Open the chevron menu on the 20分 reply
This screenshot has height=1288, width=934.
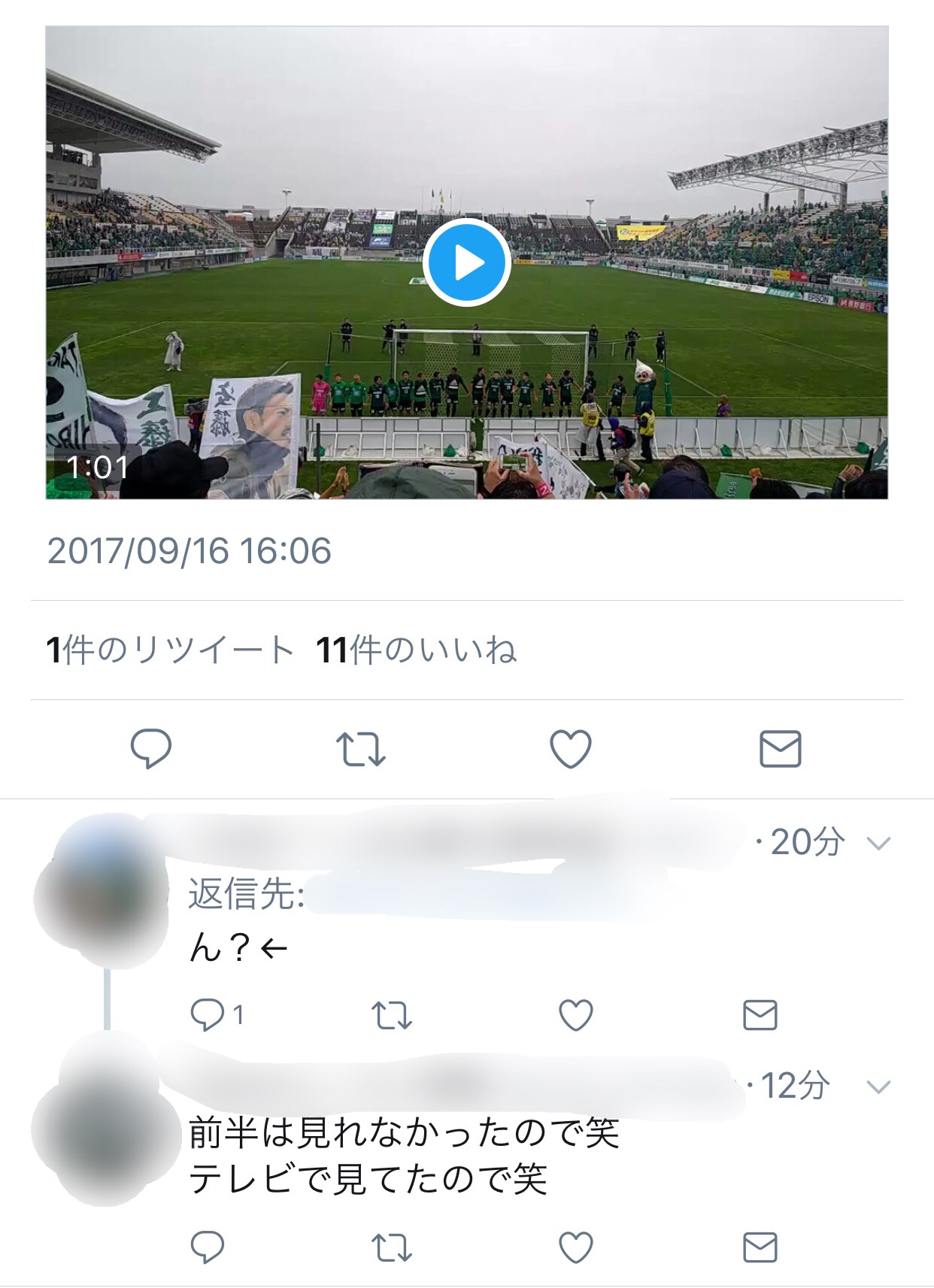(878, 843)
